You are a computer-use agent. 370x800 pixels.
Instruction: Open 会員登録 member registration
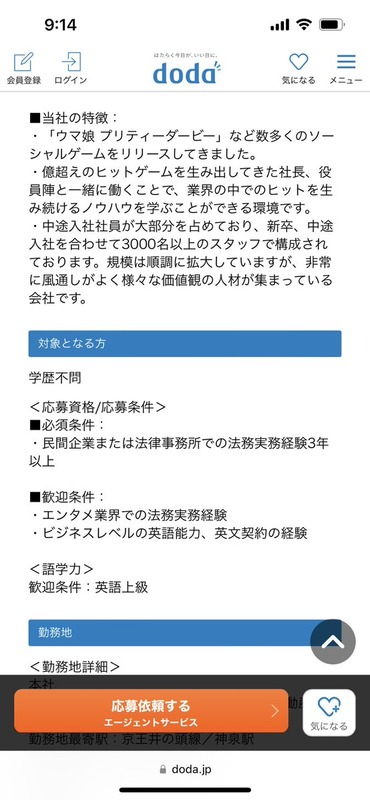pos(23,68)
